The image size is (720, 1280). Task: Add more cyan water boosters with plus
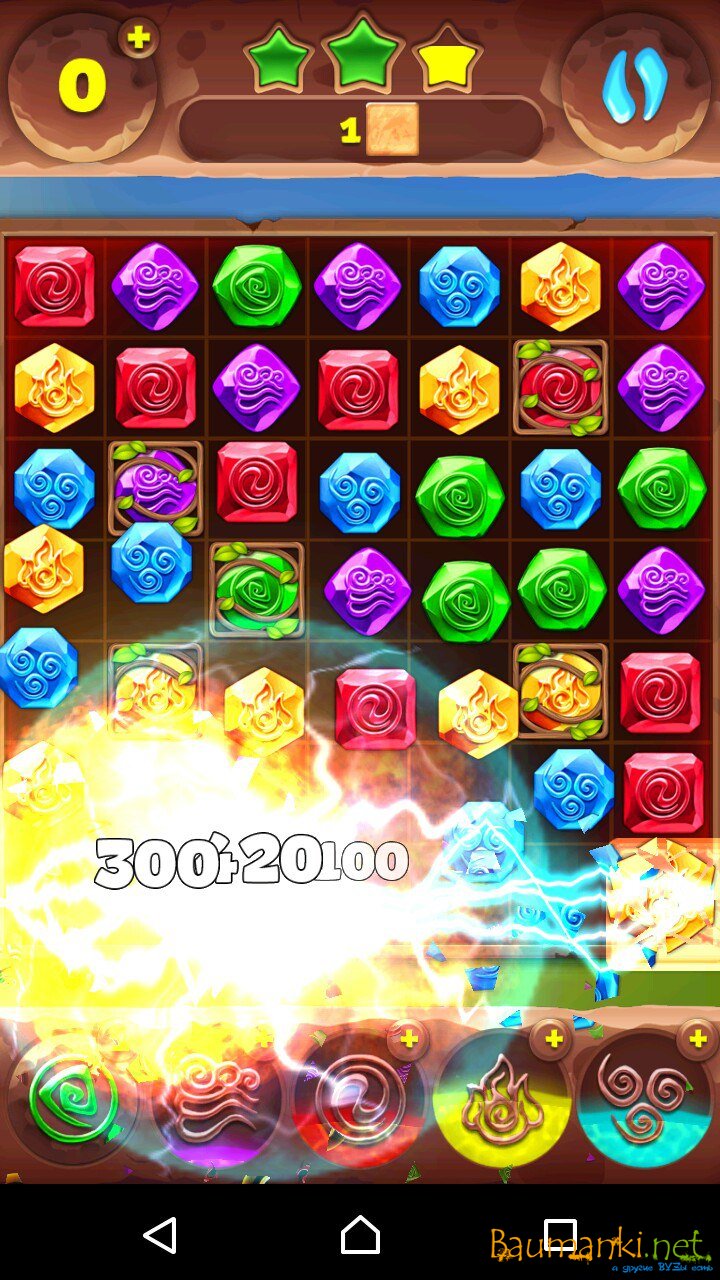(697, 1040)
